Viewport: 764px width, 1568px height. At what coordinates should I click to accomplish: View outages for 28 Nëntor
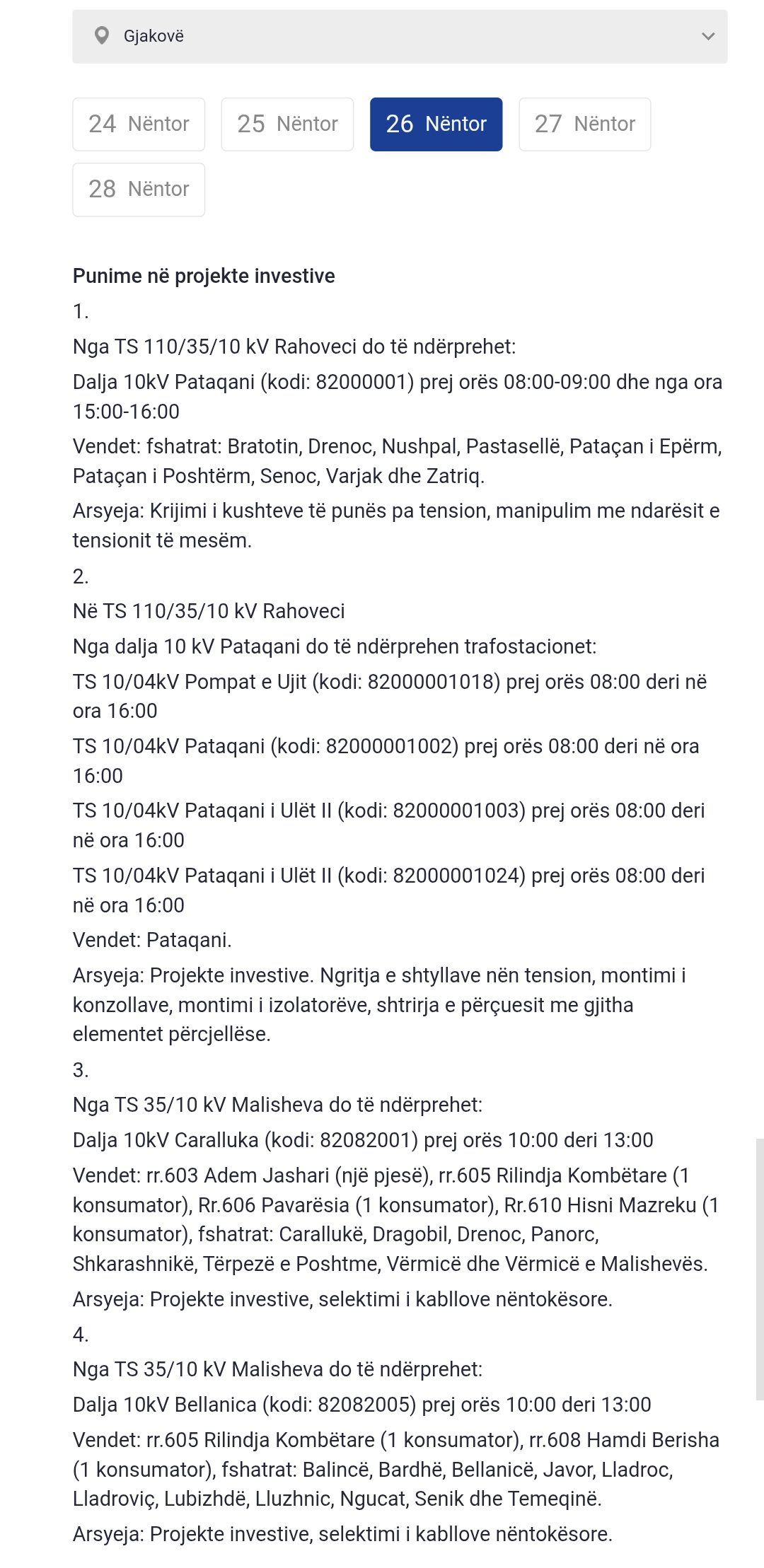coord(139,190)
